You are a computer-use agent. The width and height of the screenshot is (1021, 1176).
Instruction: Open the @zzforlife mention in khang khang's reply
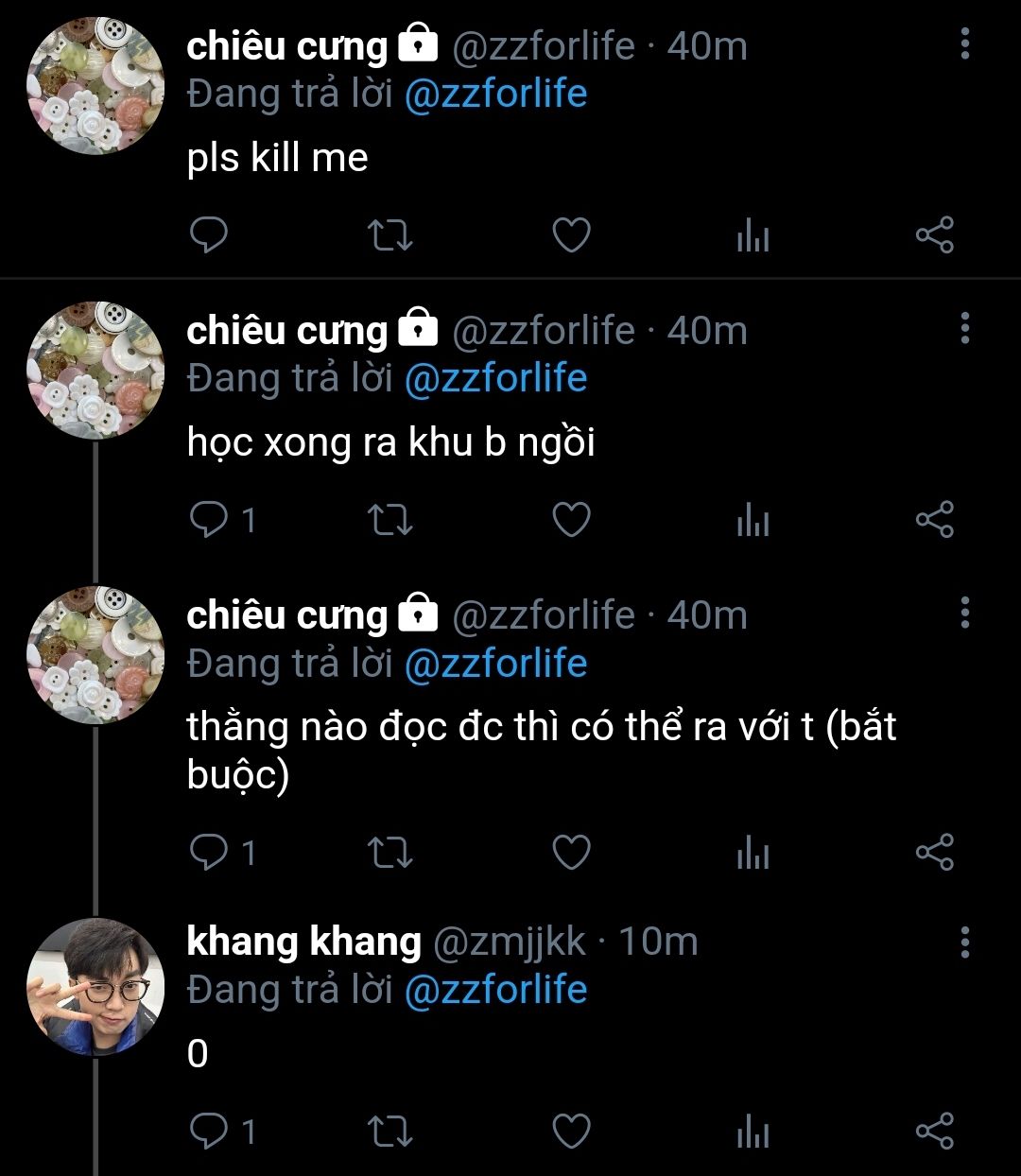pos(495,990)
